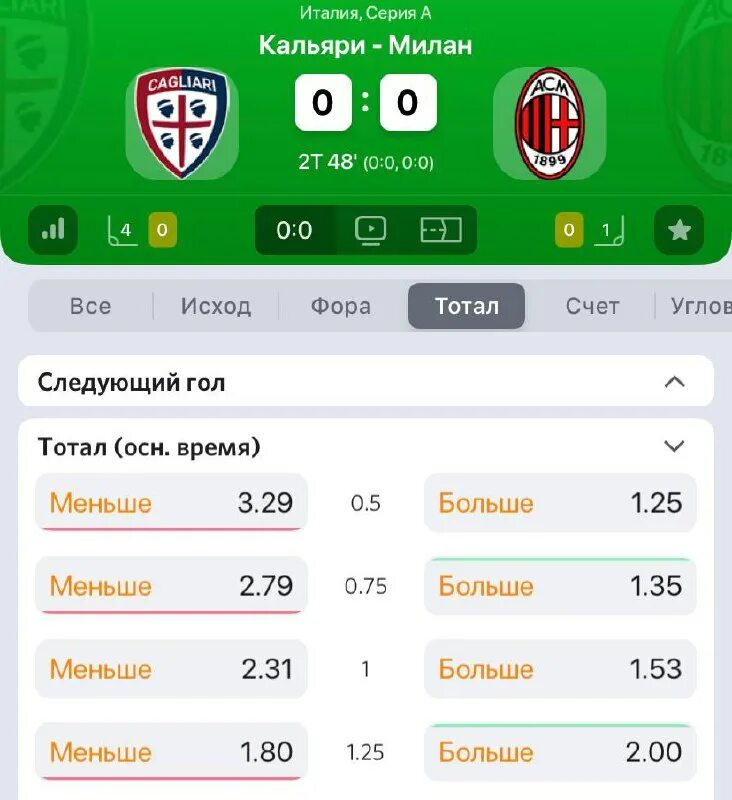732x800 pixels.
Task: Switch to the Исход tab
Action: pos(216,306)
